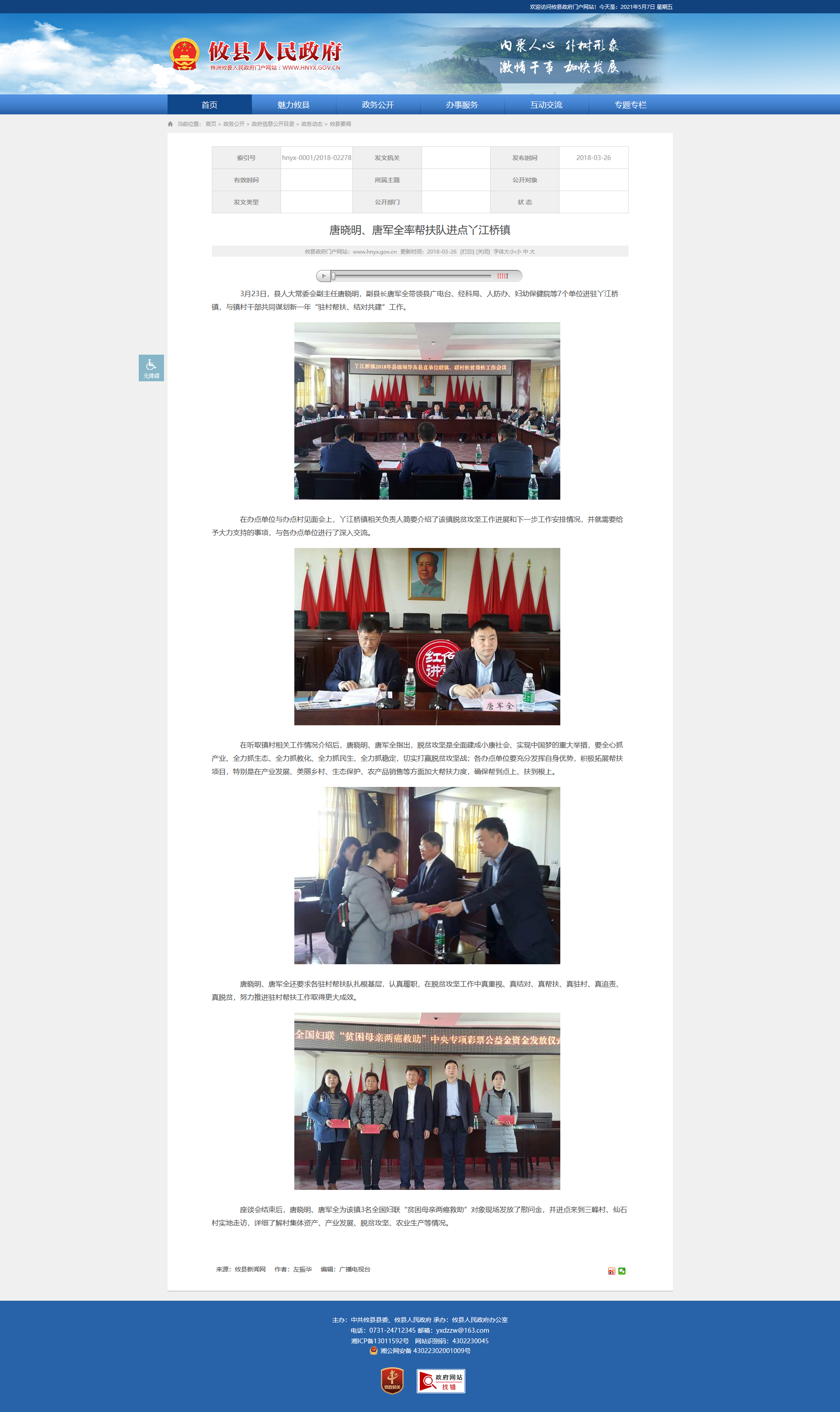This screenshot has width=840, height=1412.
Task: Adjust the audio player volume bars
Action: [x=503, y=276]
